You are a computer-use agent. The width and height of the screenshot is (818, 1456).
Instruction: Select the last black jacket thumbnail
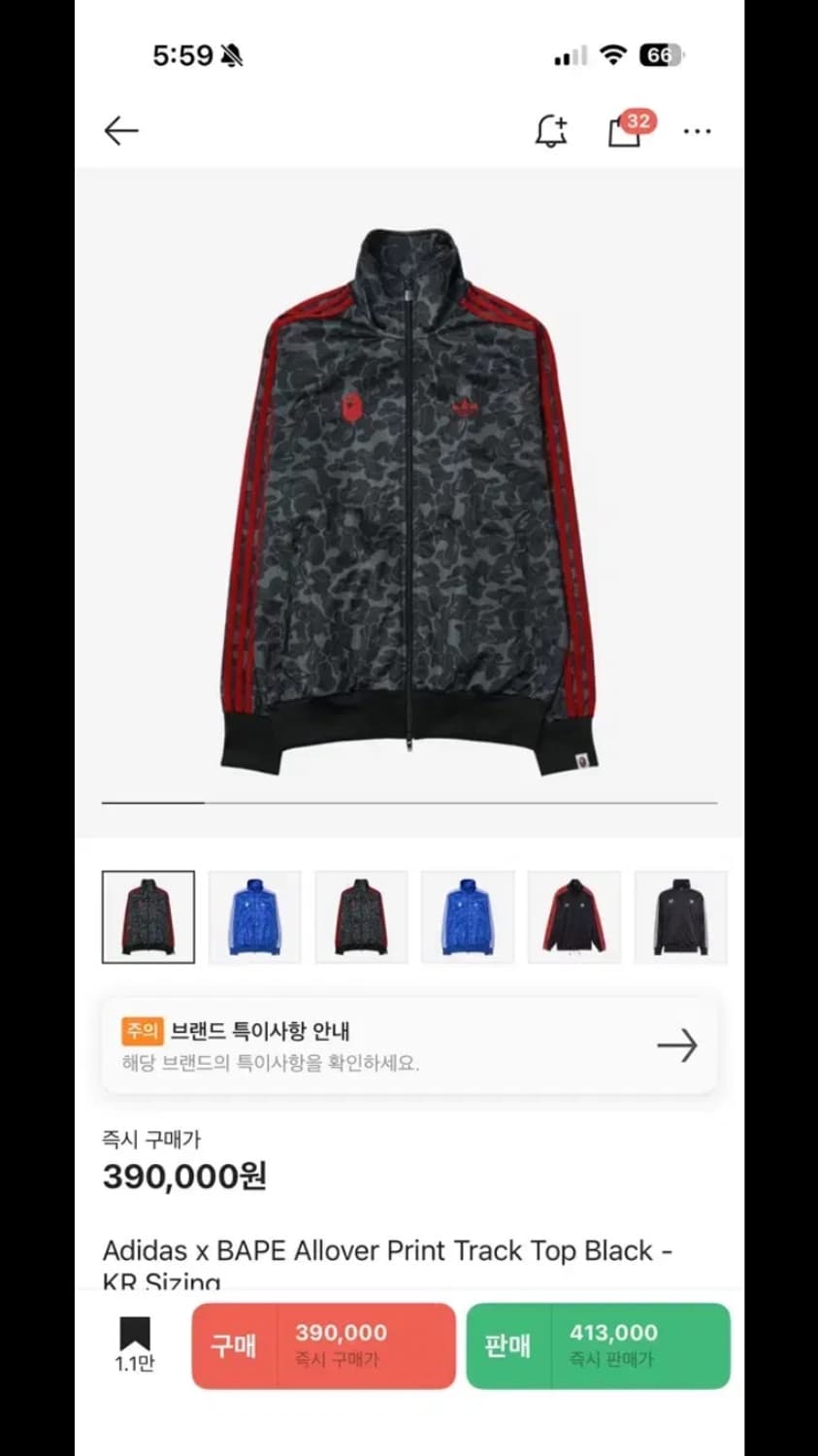pyautogui.click(x=680, y=915)
